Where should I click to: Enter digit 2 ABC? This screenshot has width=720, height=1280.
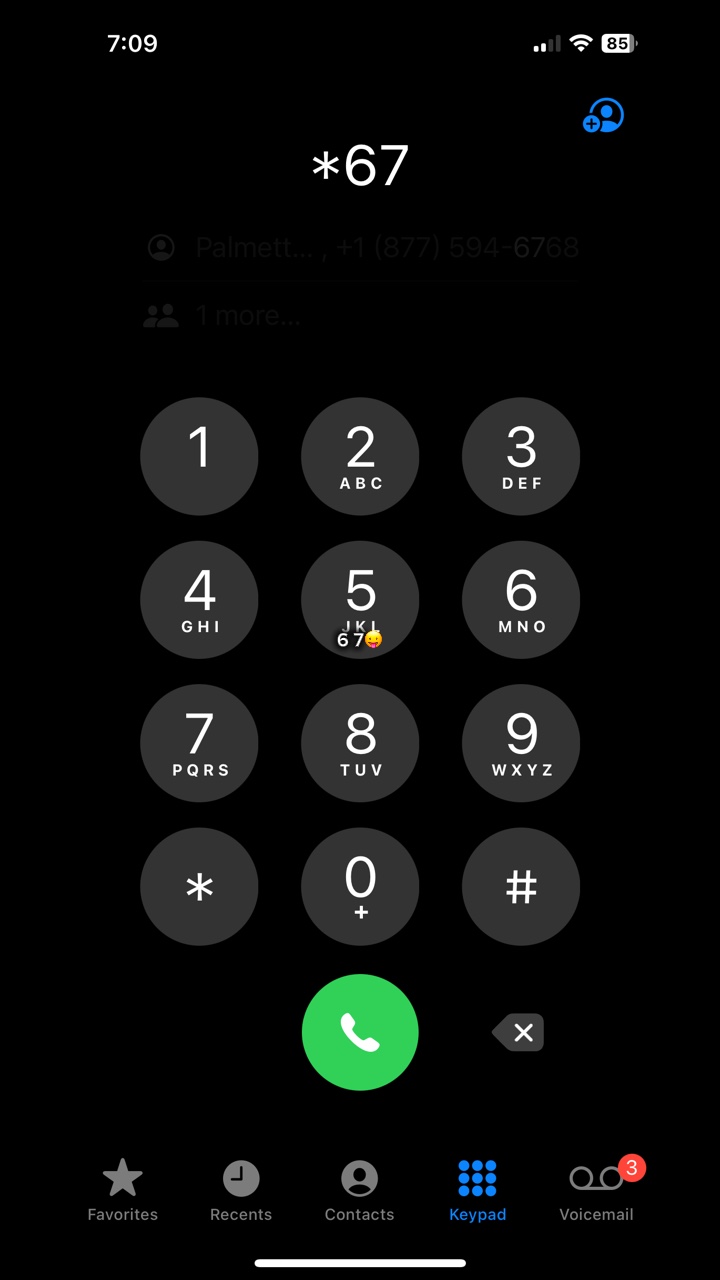[360, 456]
